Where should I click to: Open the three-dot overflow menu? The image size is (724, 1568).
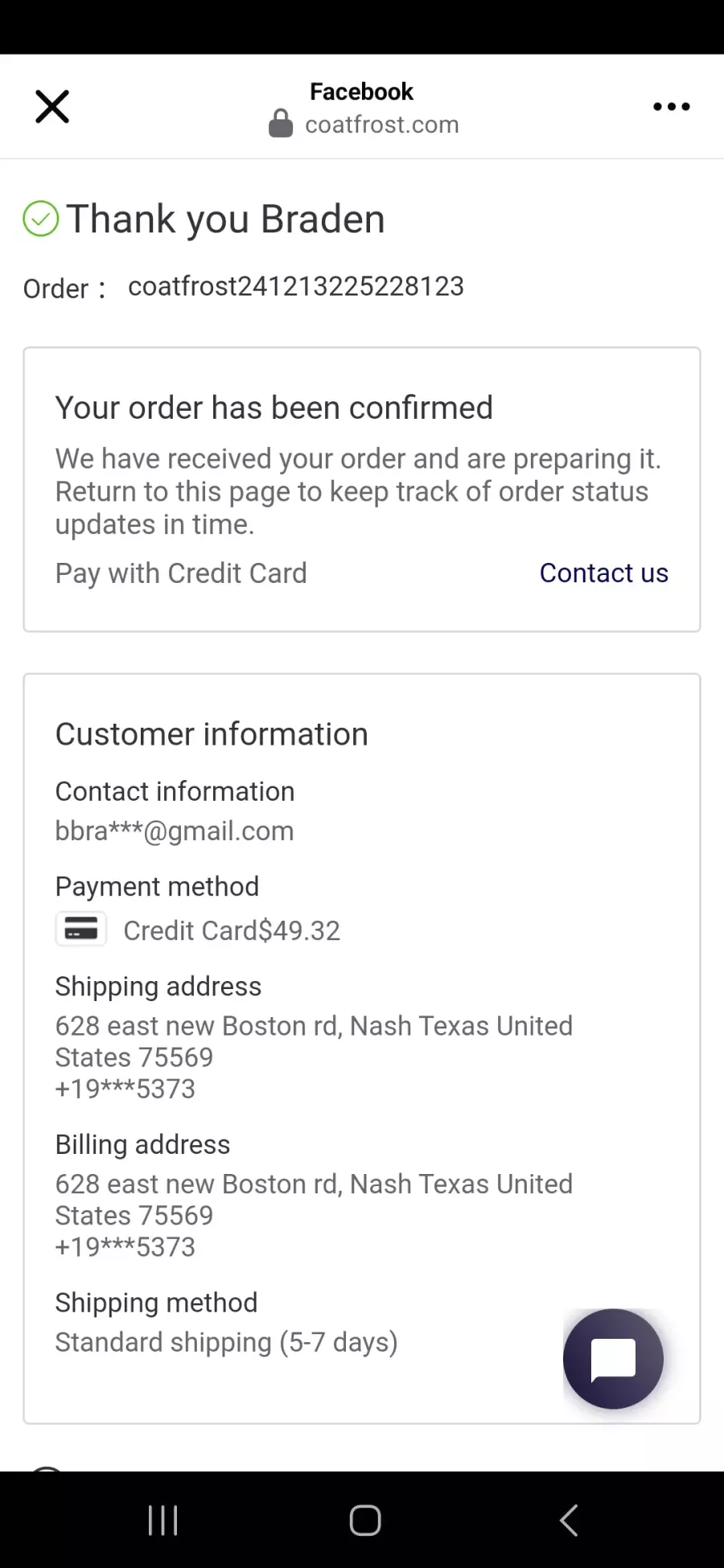[x=672, y=106]
